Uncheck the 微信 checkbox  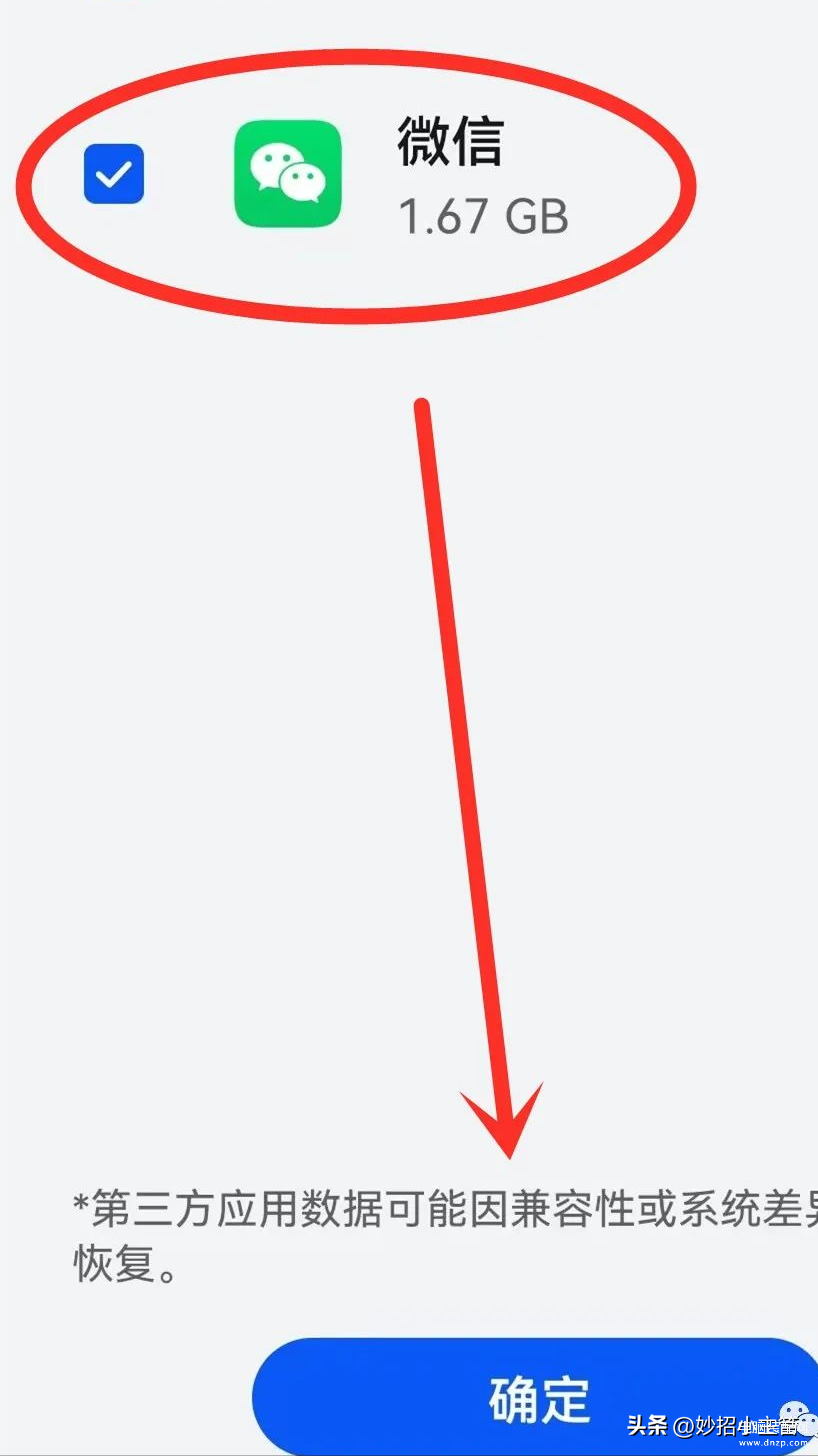click(114, 174)
